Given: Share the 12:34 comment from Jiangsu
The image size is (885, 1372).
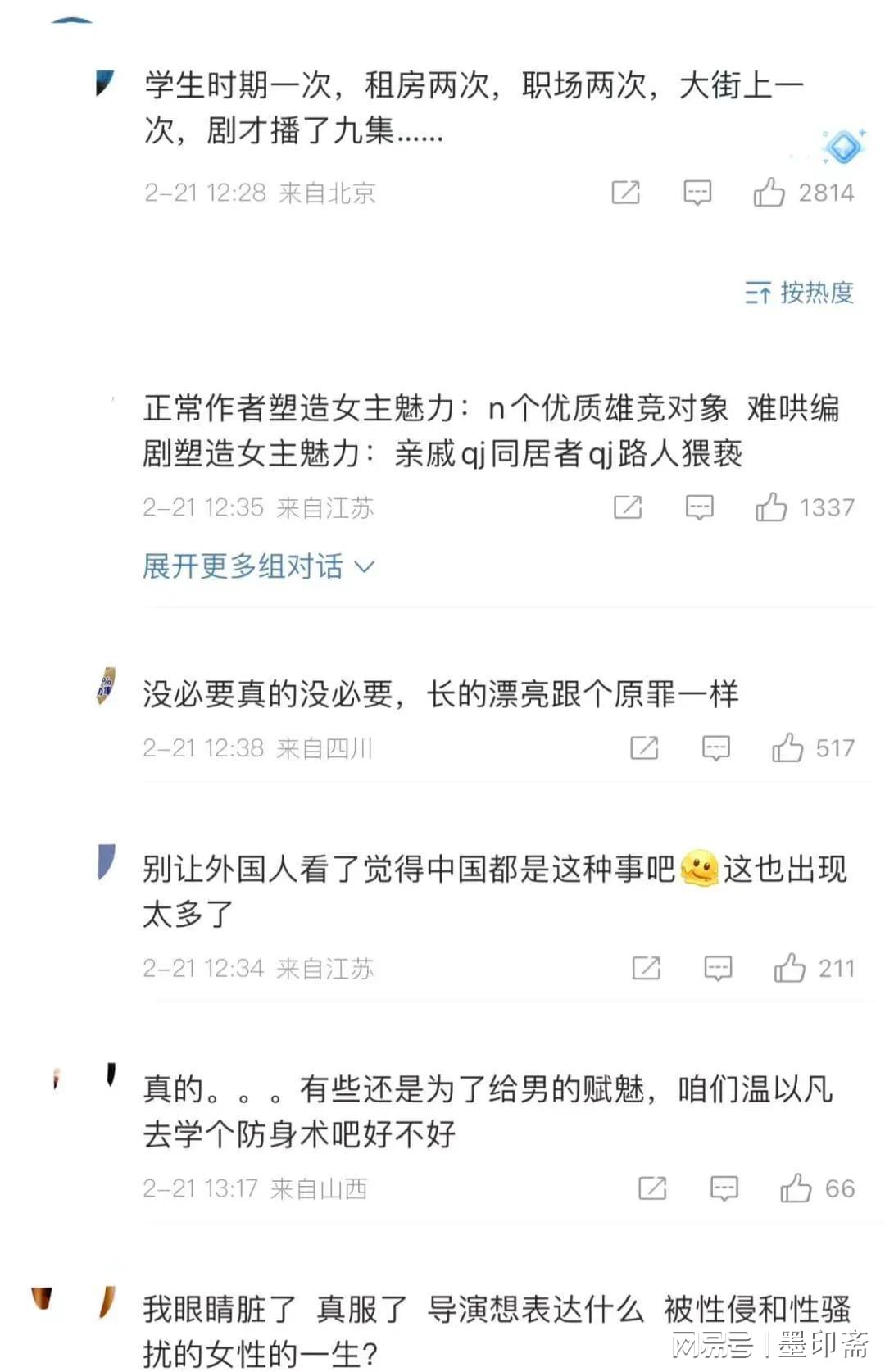Looking at the screenshot, I should (x=647, y=969).
